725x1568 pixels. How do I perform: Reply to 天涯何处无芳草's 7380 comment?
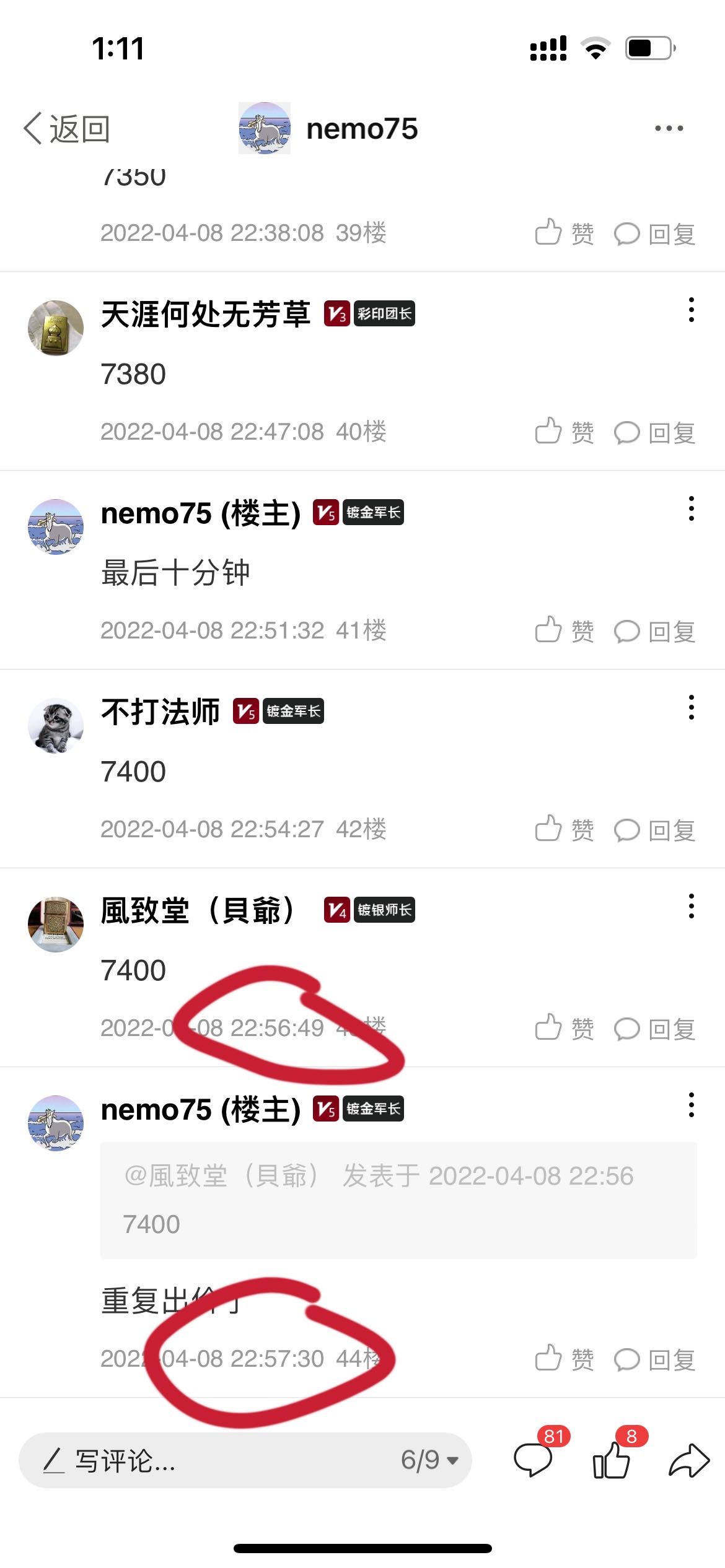[x=654, y=432]
